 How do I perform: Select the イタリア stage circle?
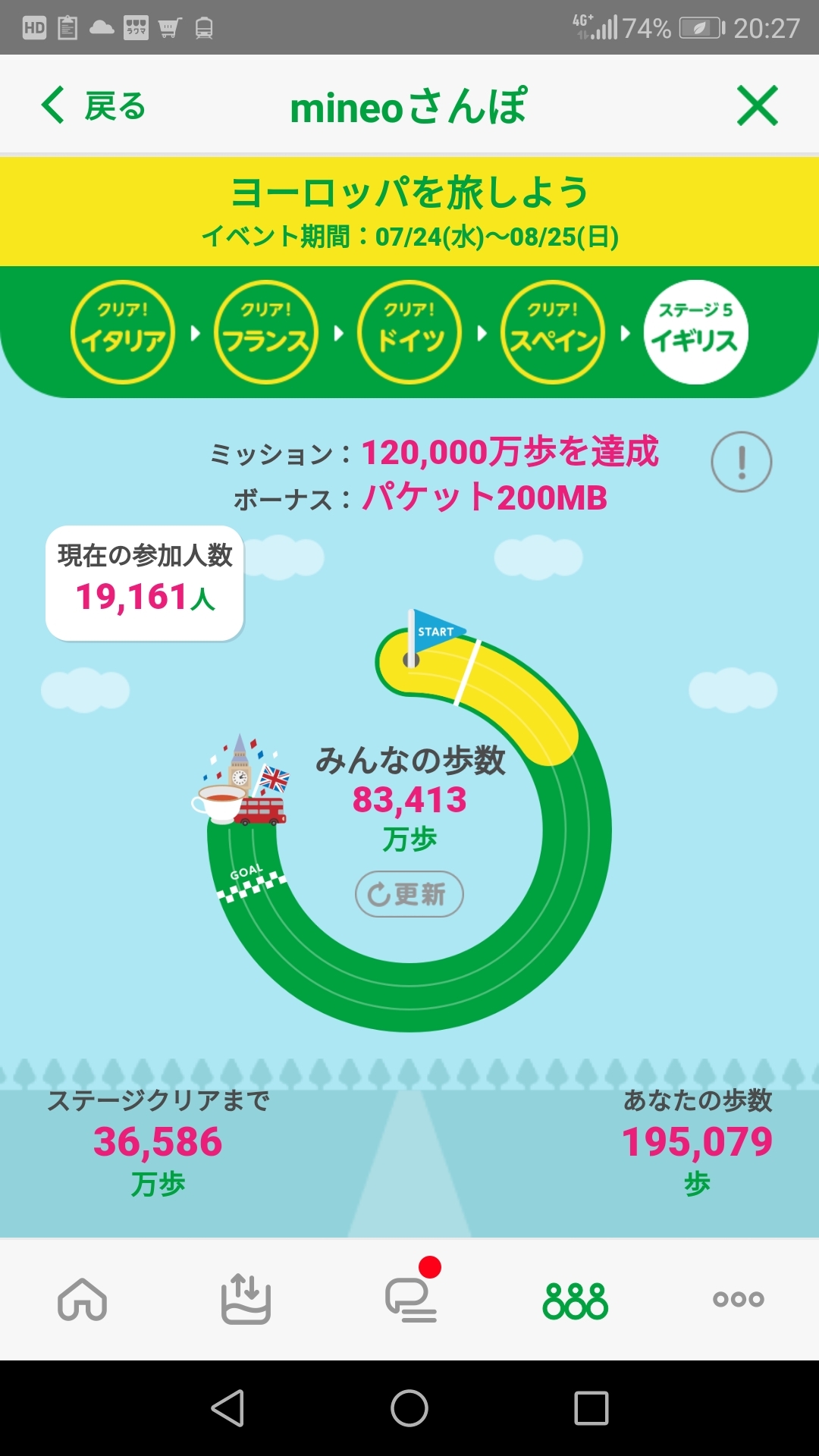pyautogui.click(x=123, y=332)
